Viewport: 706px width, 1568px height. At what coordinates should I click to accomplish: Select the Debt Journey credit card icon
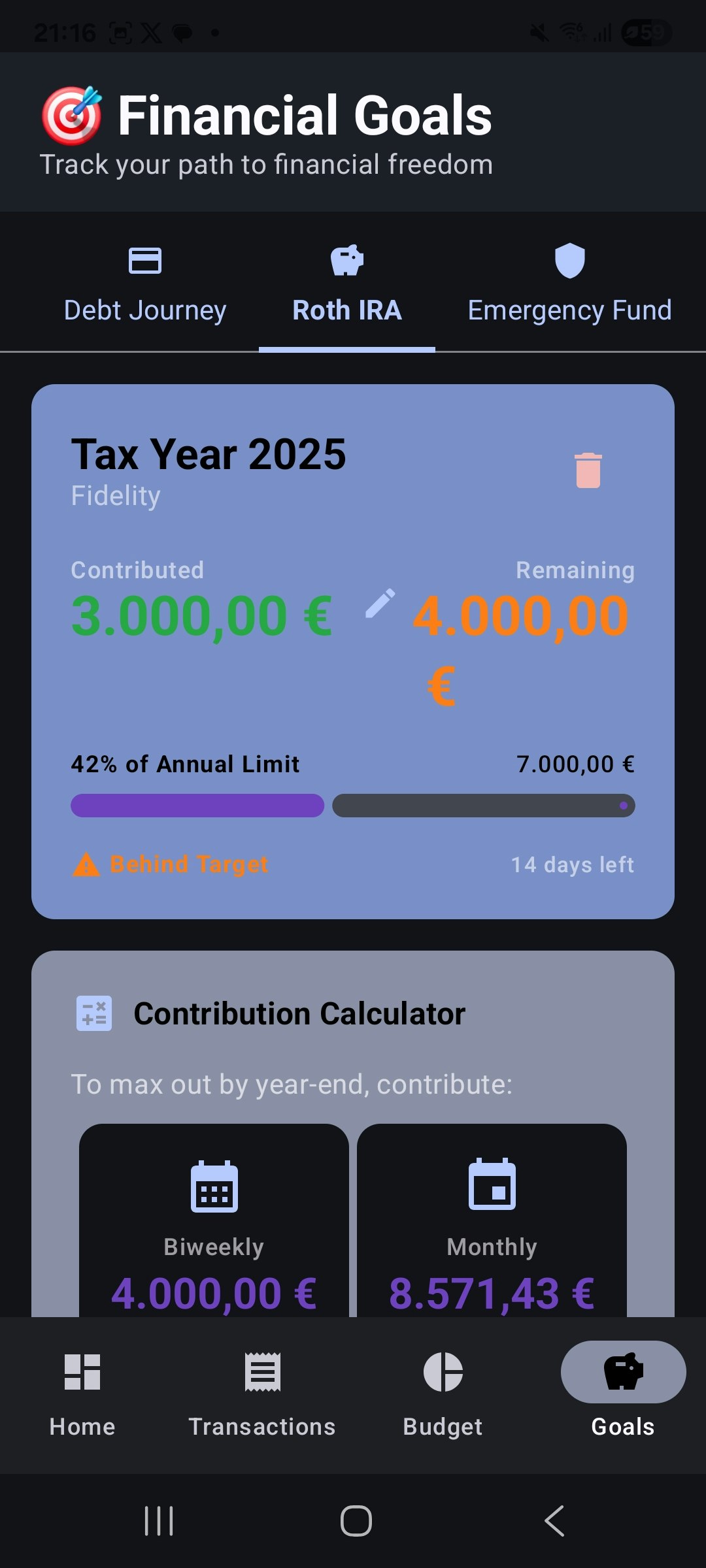pyautogui.click(x=145, y=261)
